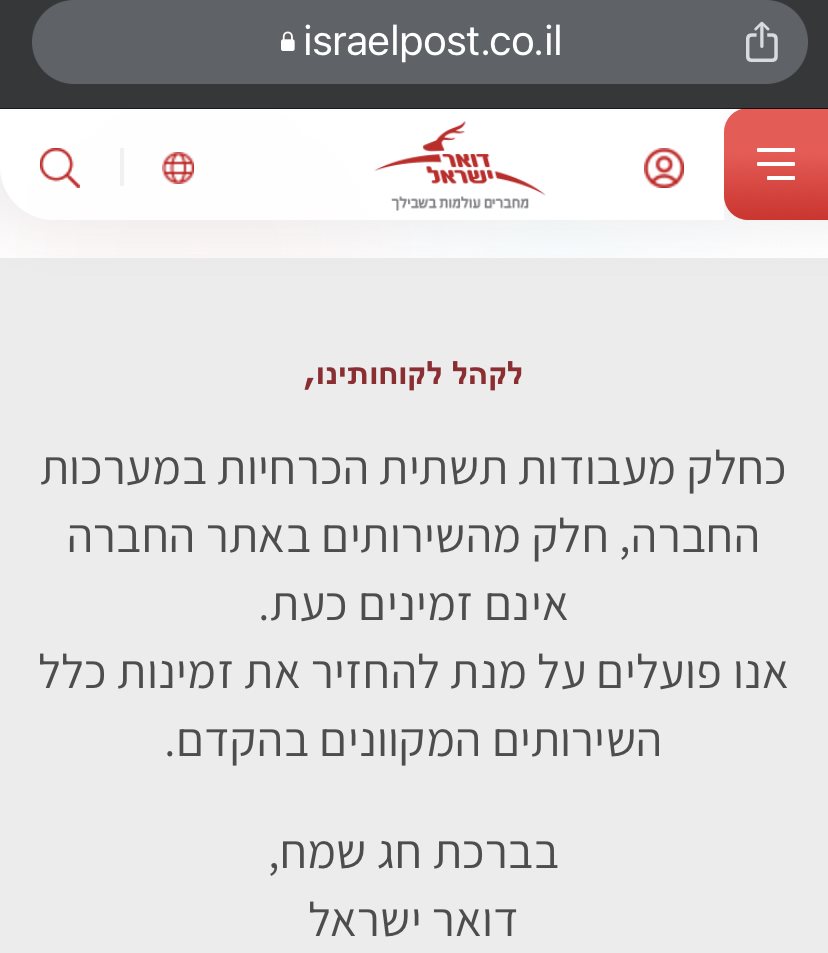Open the main menu with the three-line button
Screen dimensions: 828x953
tap(777, 167)
